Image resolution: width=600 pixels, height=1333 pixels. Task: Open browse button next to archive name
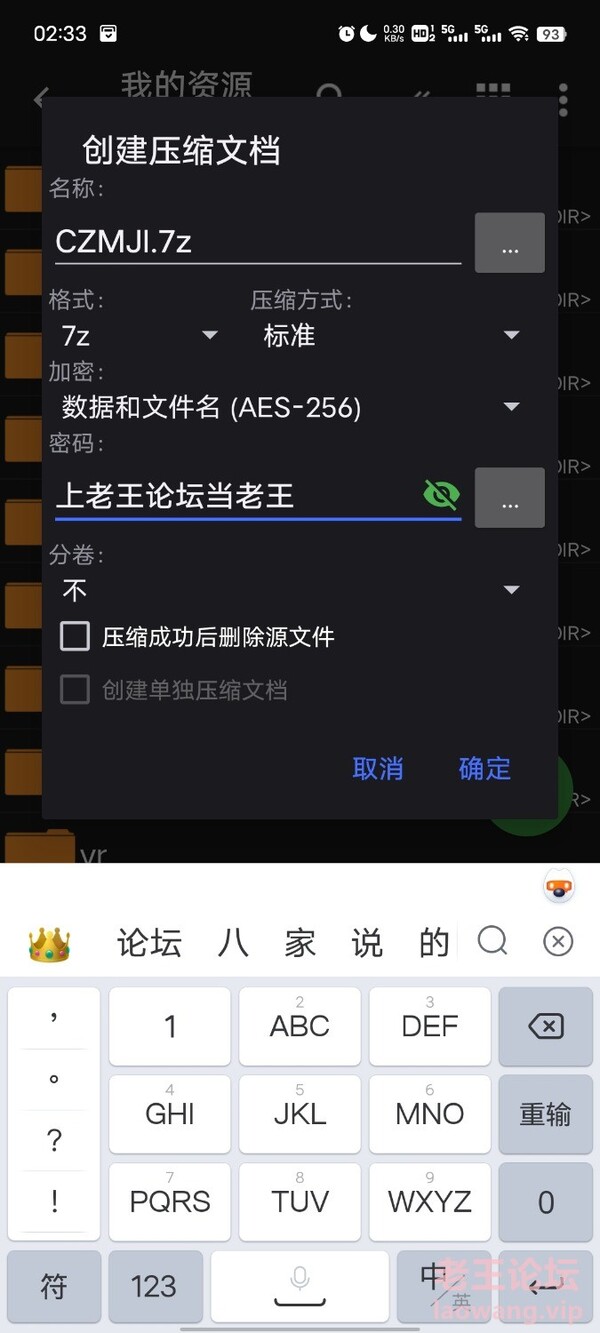[510, 243]
